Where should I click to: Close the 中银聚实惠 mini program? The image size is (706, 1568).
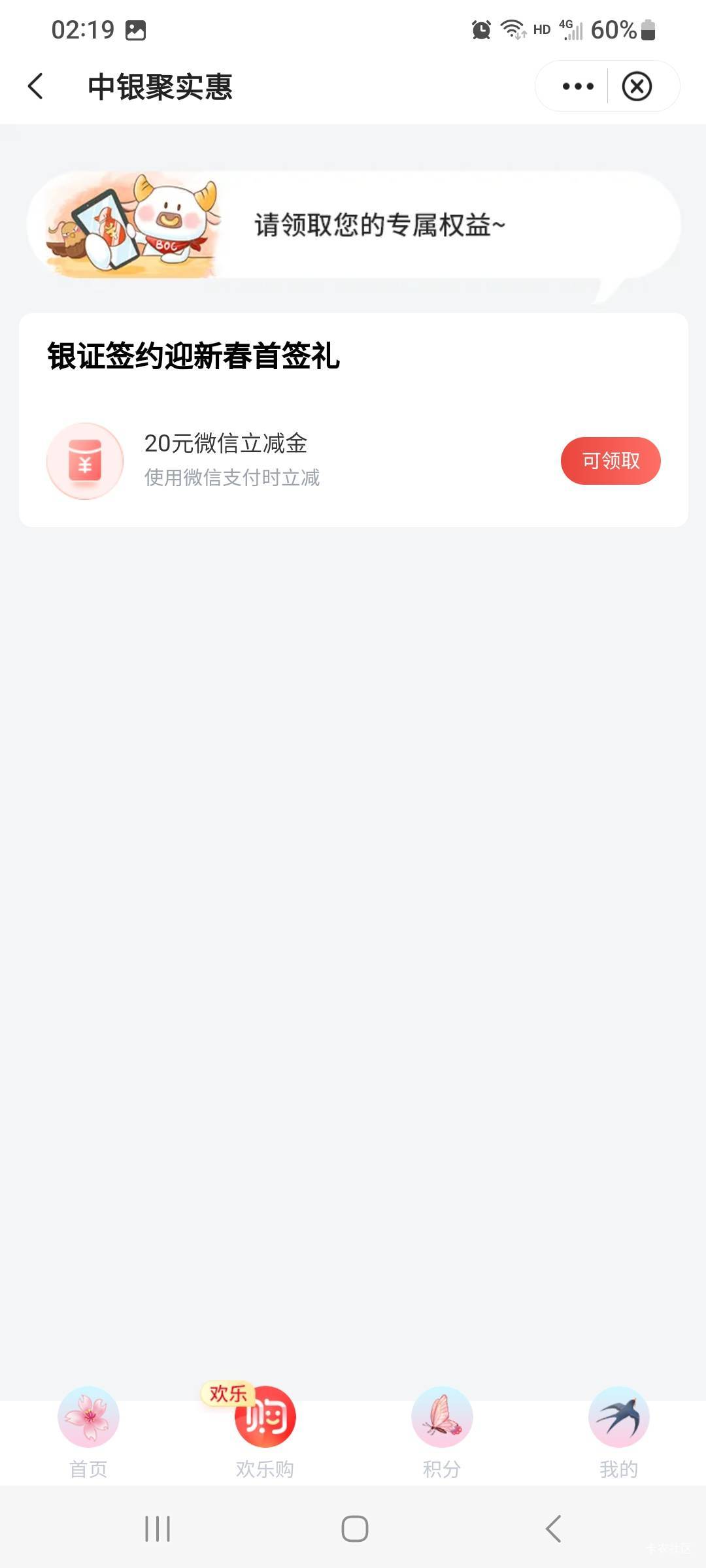click(637, 86)
